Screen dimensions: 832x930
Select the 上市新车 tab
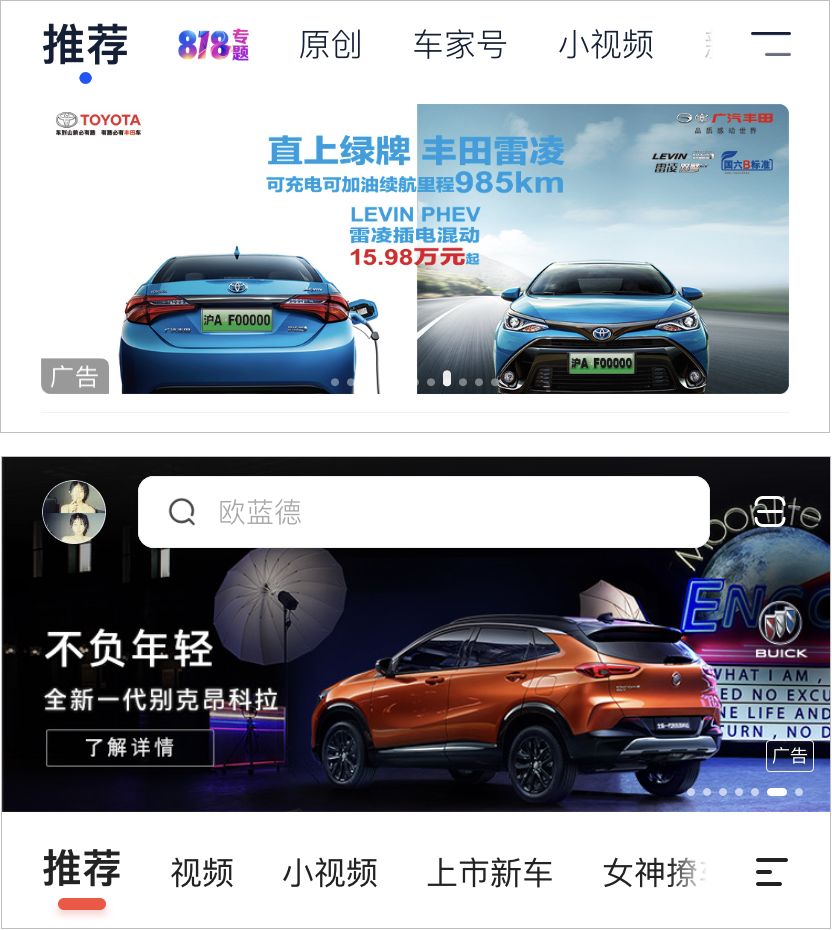[489, 874]
